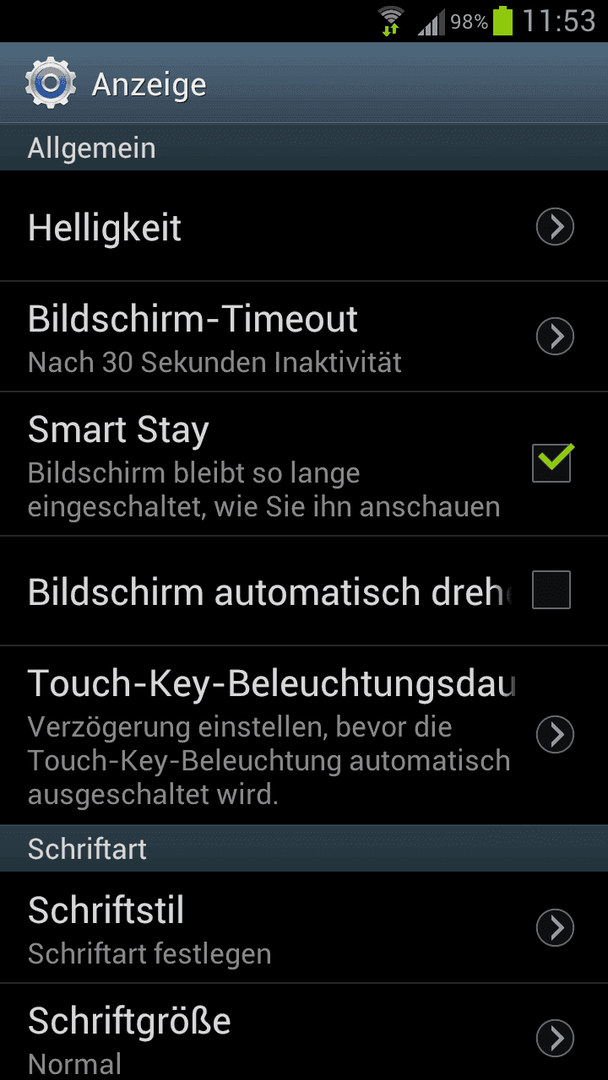The height and width of the screenshot is (1080, 608).
Task: Enable Bildschirm automatisch drehen checkbox
Action: 552,590
